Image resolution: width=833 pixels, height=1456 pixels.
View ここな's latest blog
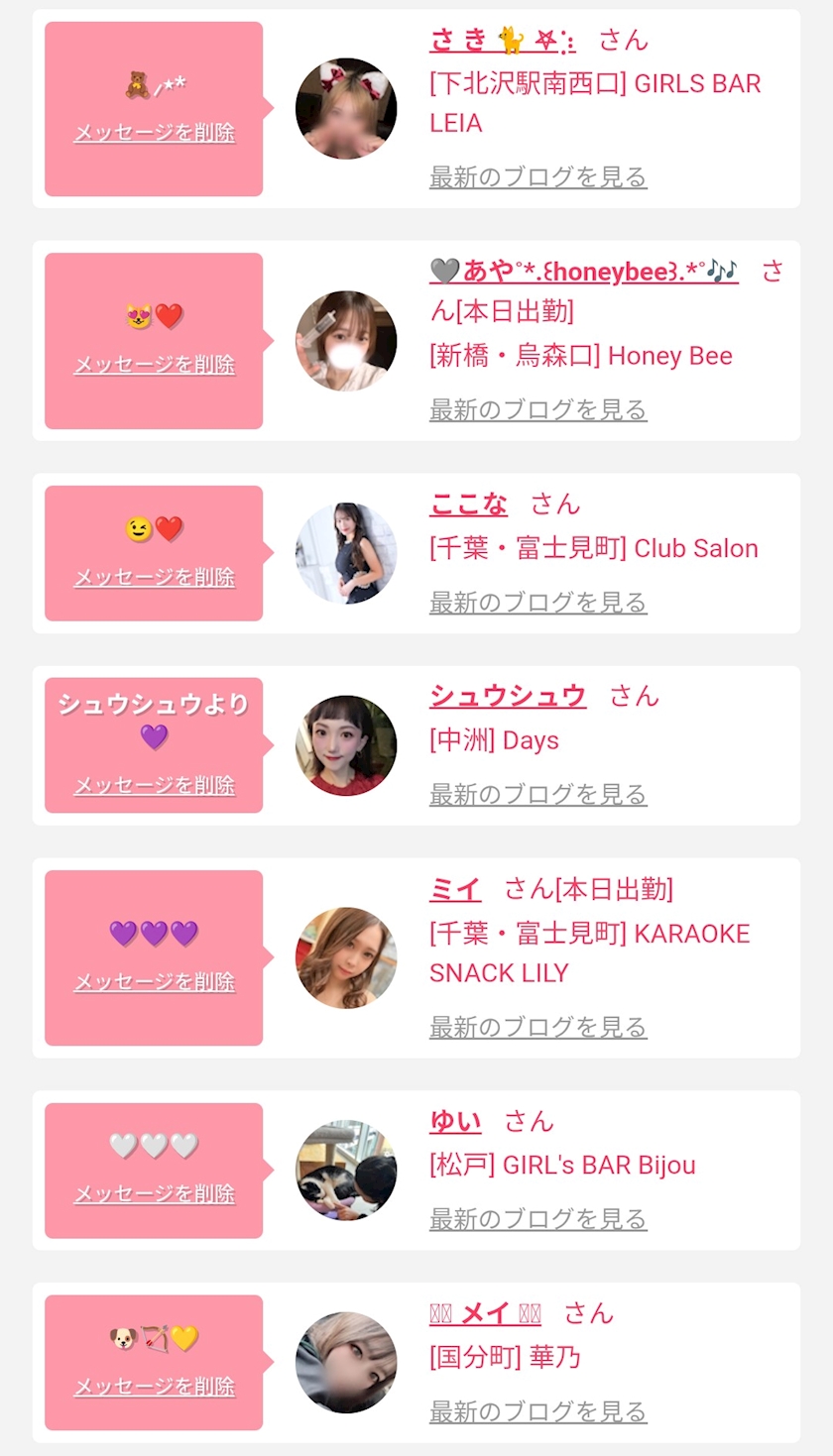coord(537,602)
